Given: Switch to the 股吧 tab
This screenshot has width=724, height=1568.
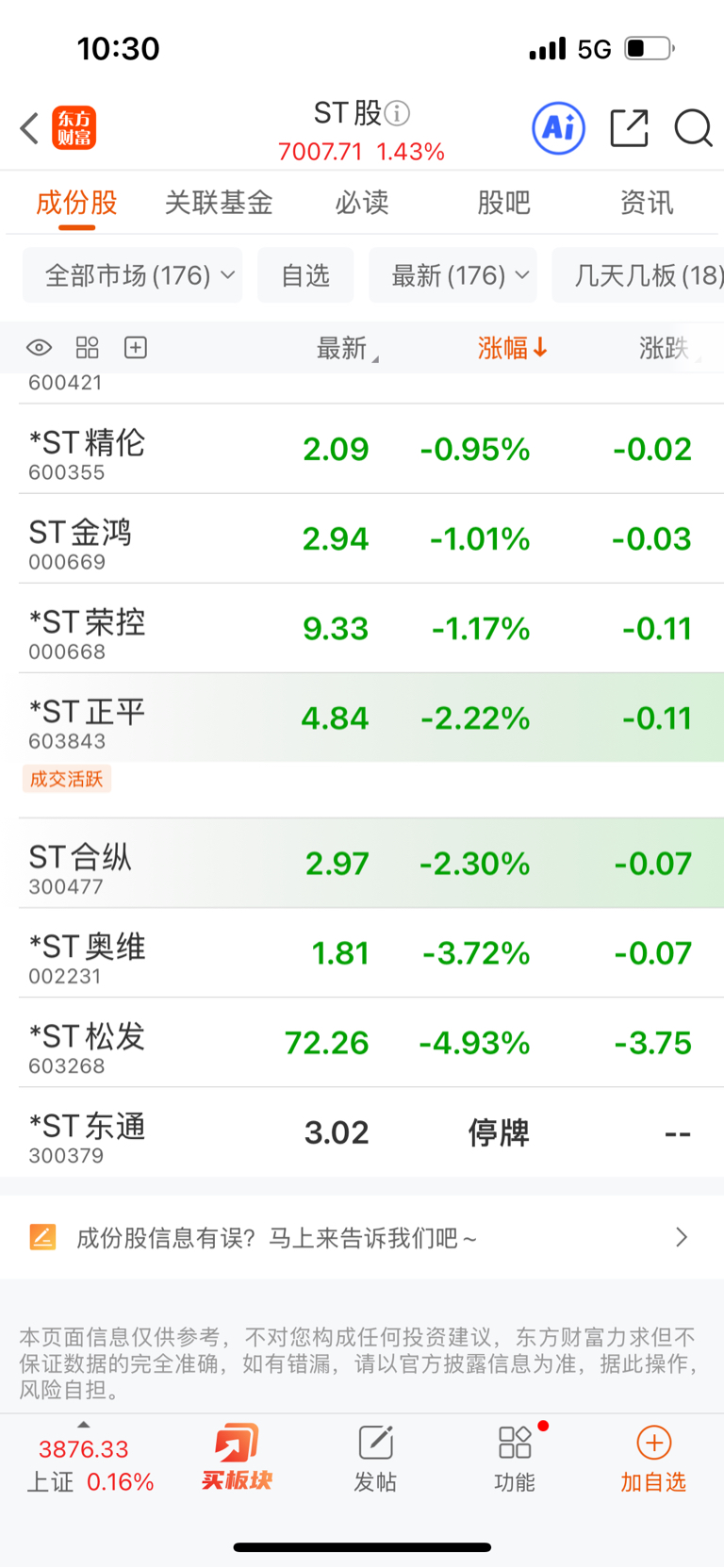Looking at the screenshot, I should pyautogui.click(x=503, y=203).
